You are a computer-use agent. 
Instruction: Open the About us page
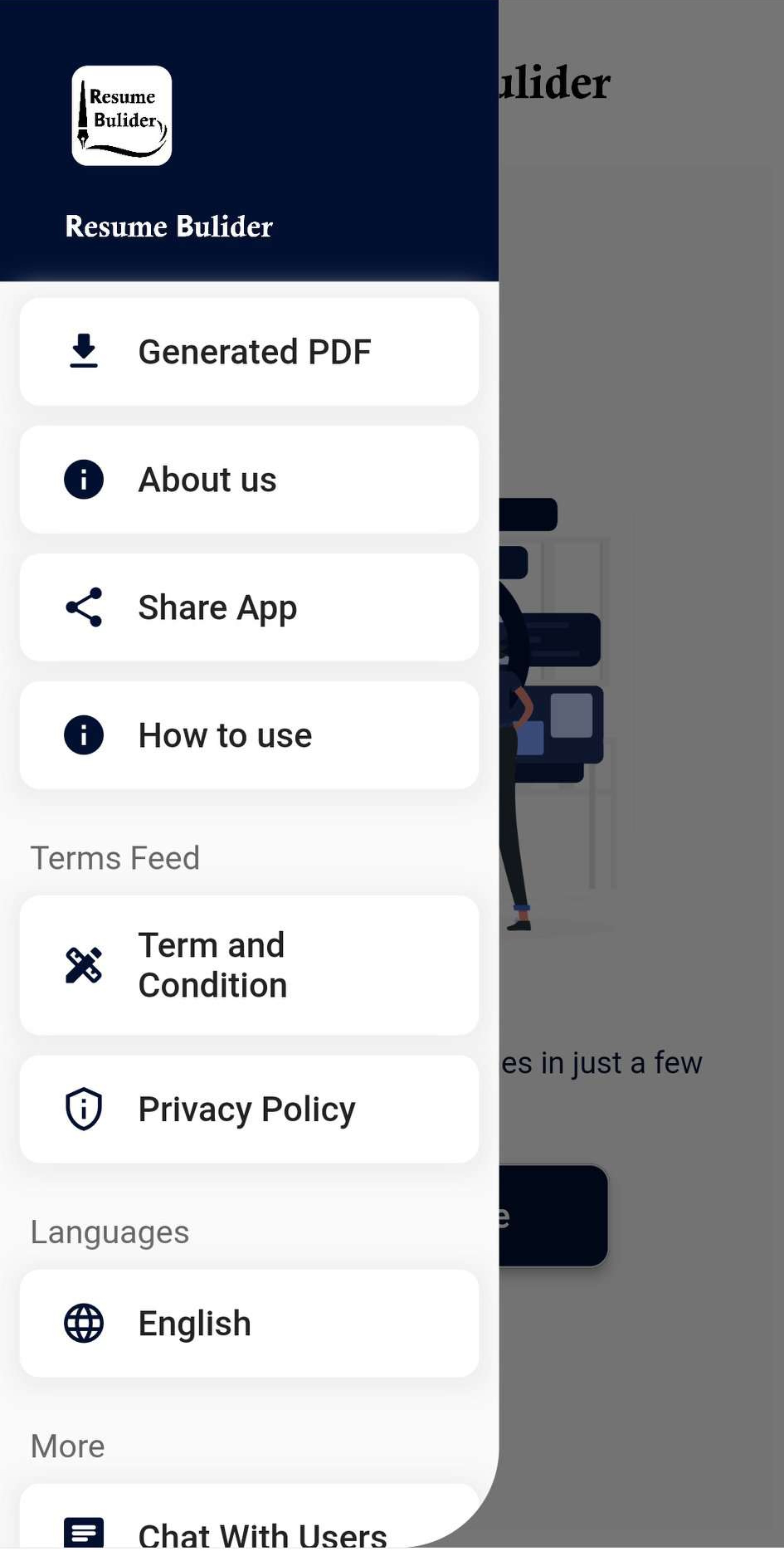point(249,480)
